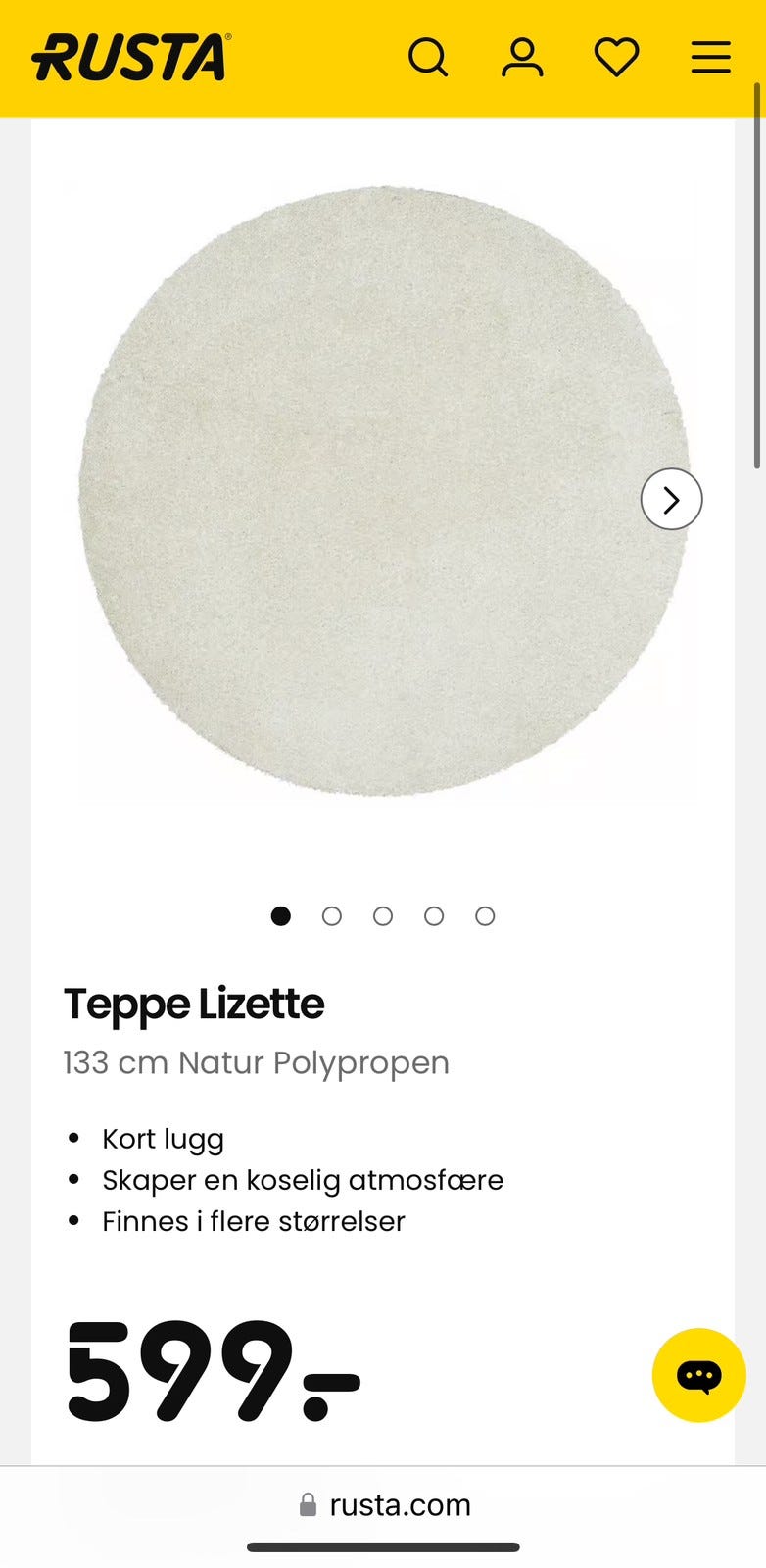Select the last carousel dot
Viewport: 766px width, 1568px height.
click(484, 916)
